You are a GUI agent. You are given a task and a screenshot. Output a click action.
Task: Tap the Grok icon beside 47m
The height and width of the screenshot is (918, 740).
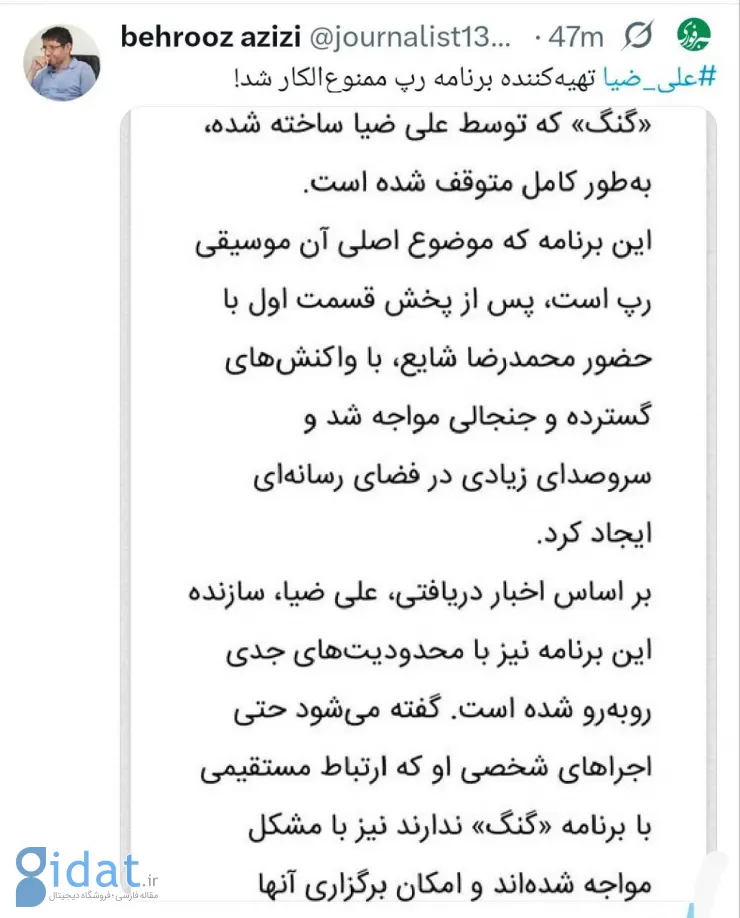pos(637,38)
